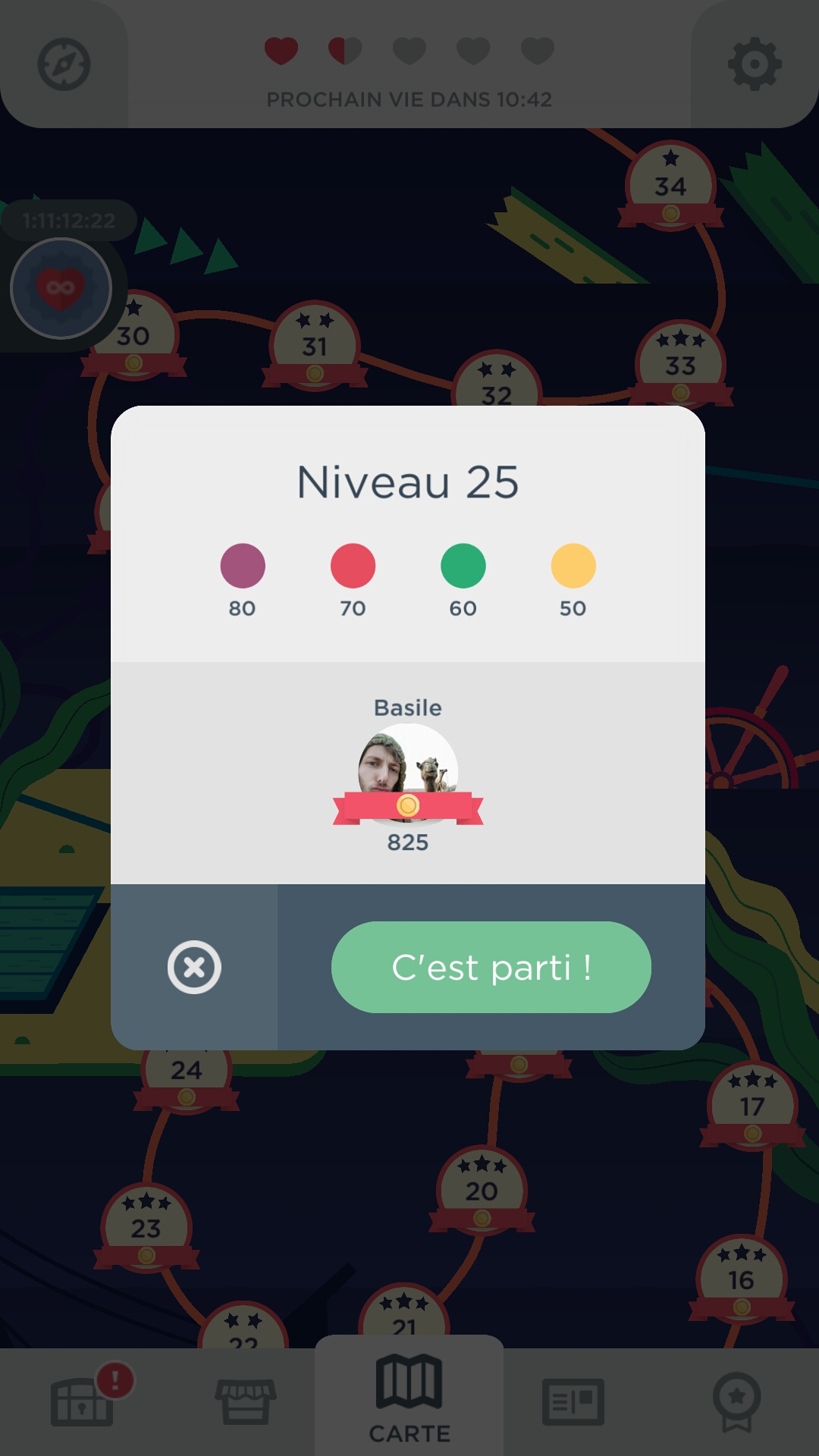Open Basile's player avatar
This screenshot has width=819, height=1456.
click(x=408, y=770)
